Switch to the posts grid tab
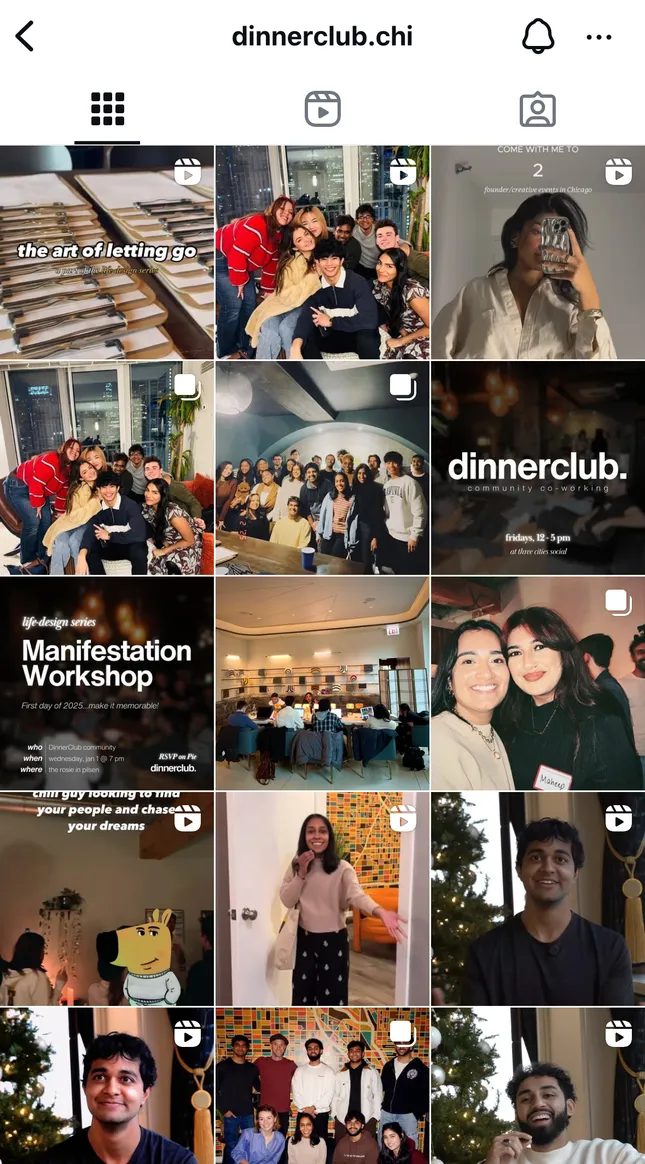The image size is (645, 1164). point(107,108)
